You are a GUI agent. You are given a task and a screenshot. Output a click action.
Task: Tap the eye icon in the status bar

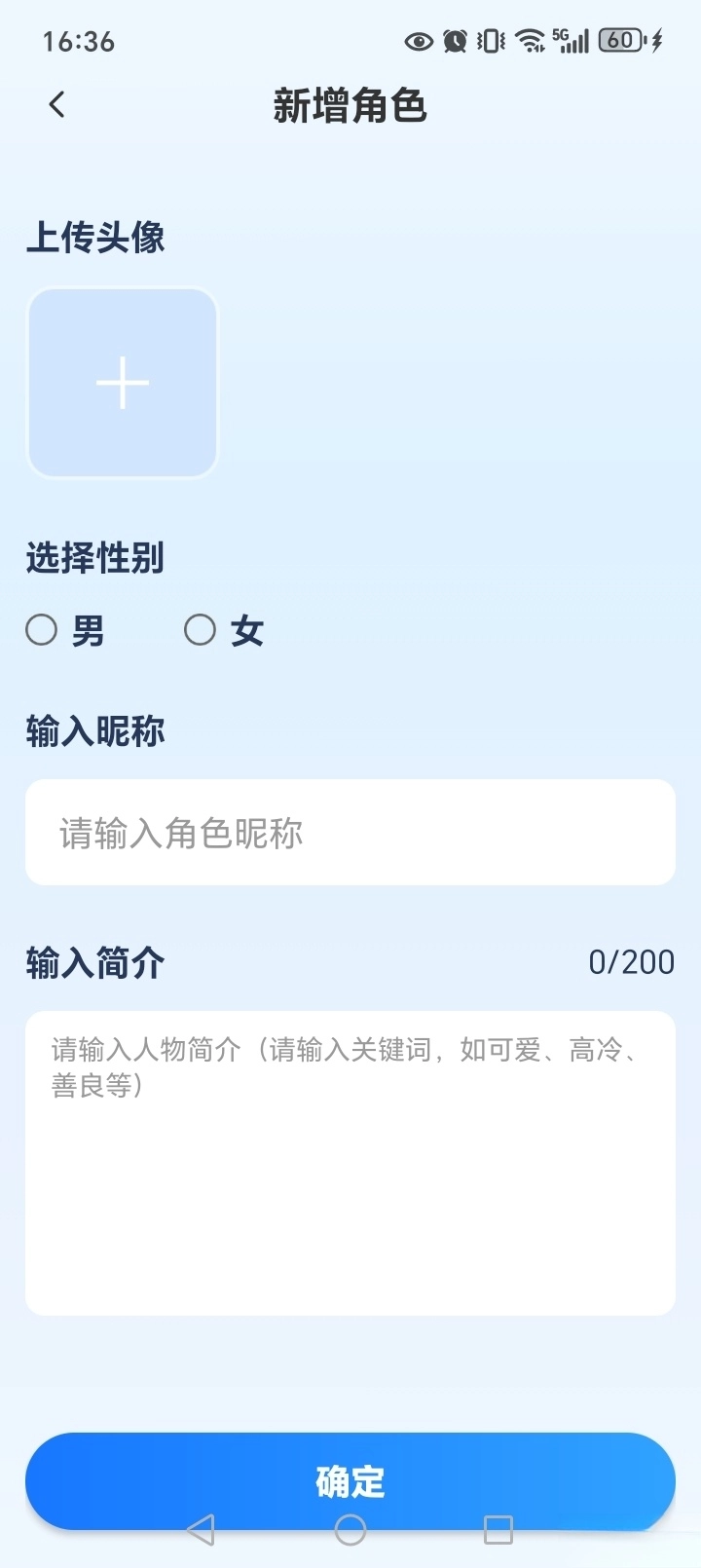tap(419, 40)
